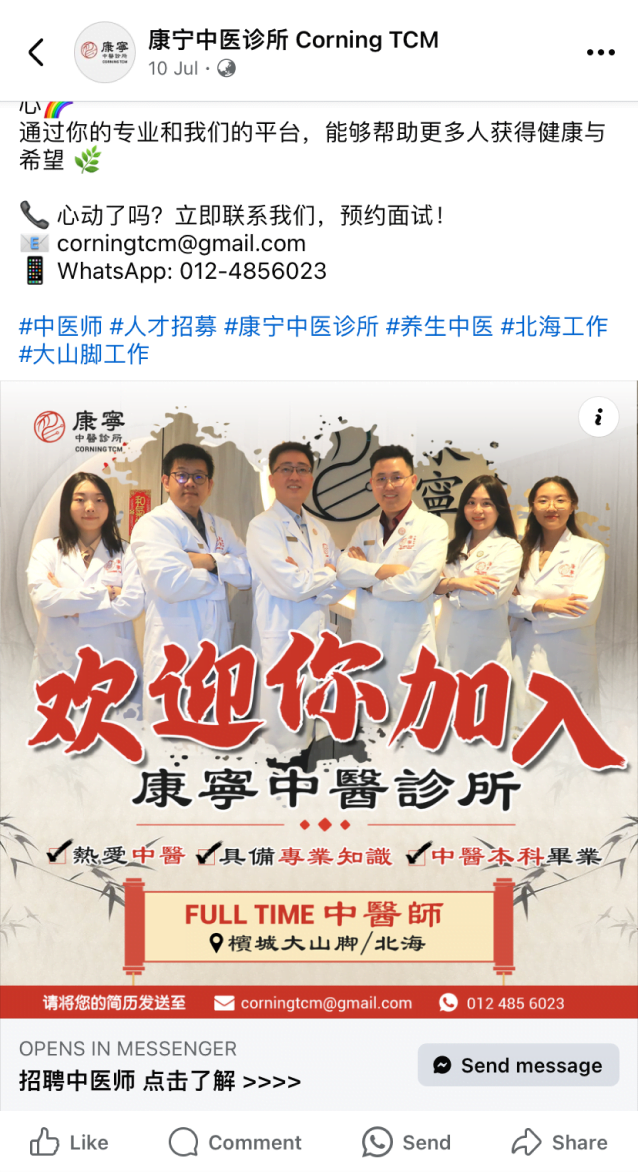Open the #养生中医 hashtag

pyautogui.click(x=440, y=326)
